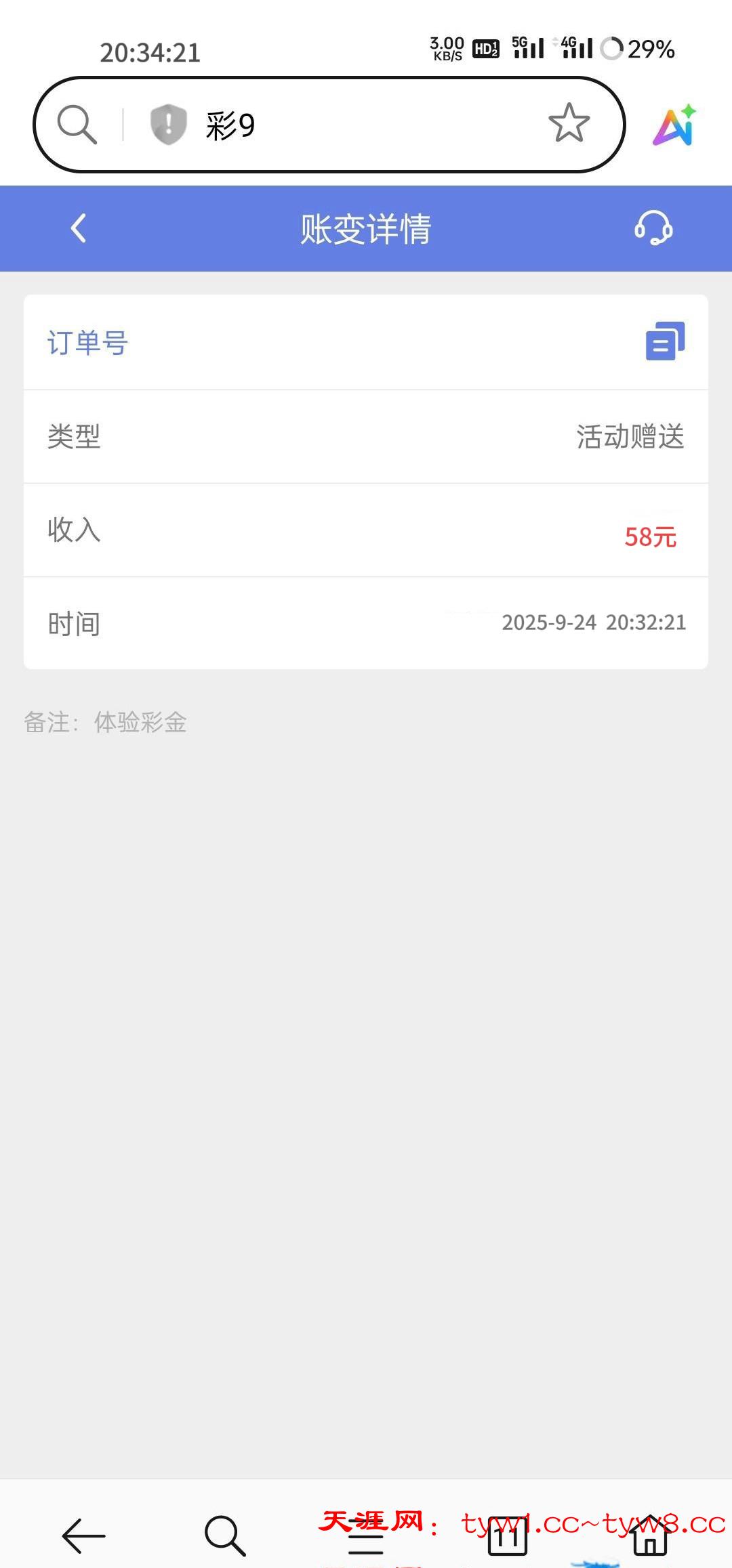Viewport: 732px width, 1568px height.
Task: Copy the 订单号 order number
Action: (665, 341)
